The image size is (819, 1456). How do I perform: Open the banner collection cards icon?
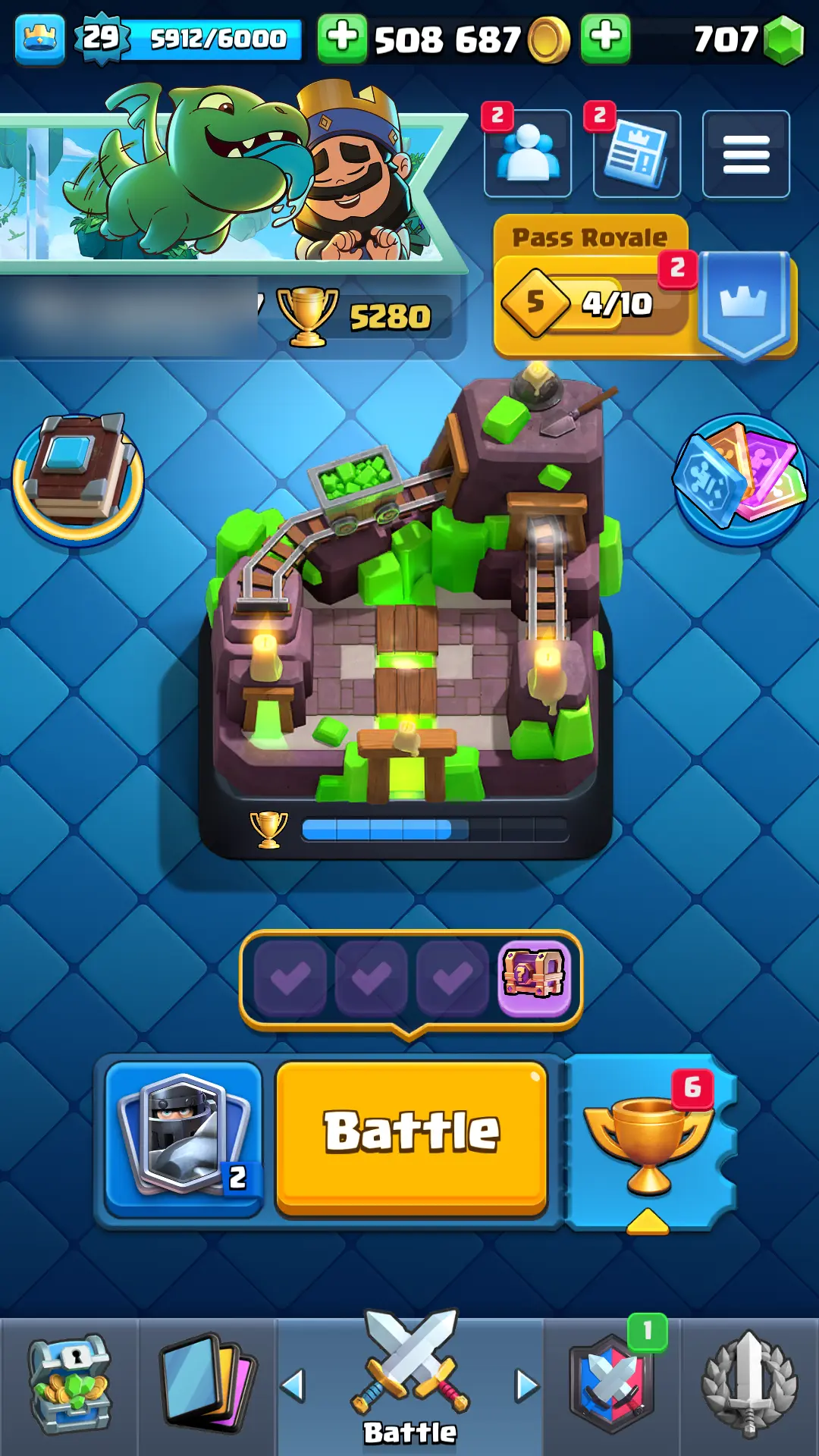[741, 478]
